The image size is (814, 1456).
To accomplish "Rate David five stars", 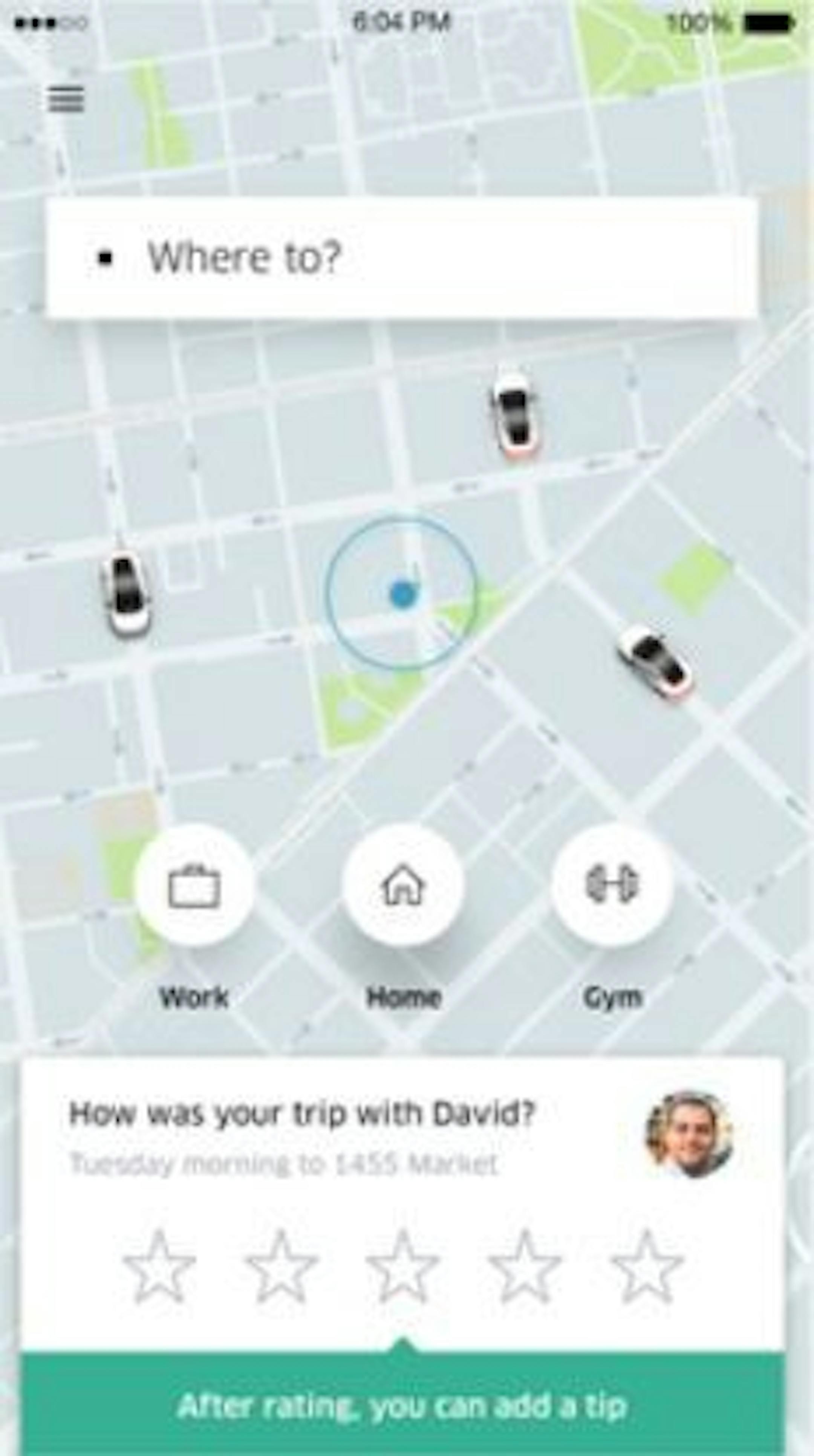I will tap(647, 1267).
